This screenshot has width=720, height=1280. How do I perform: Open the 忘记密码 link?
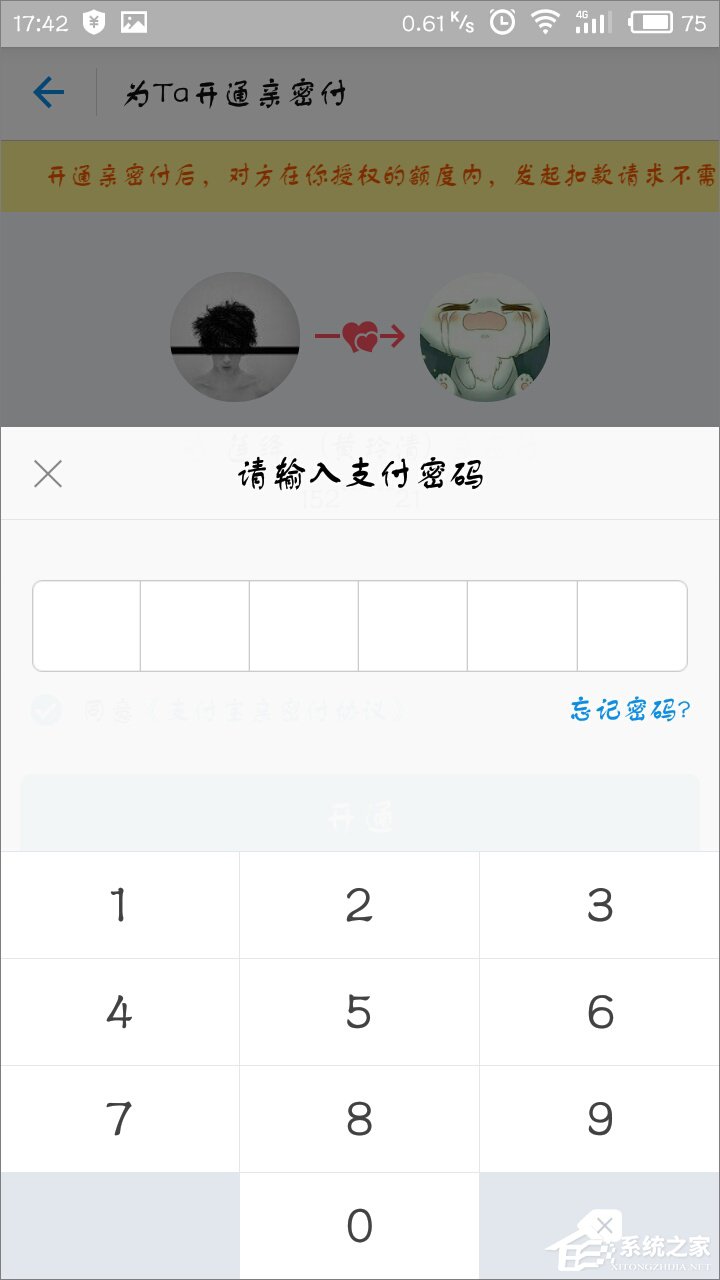pos(630,710)
